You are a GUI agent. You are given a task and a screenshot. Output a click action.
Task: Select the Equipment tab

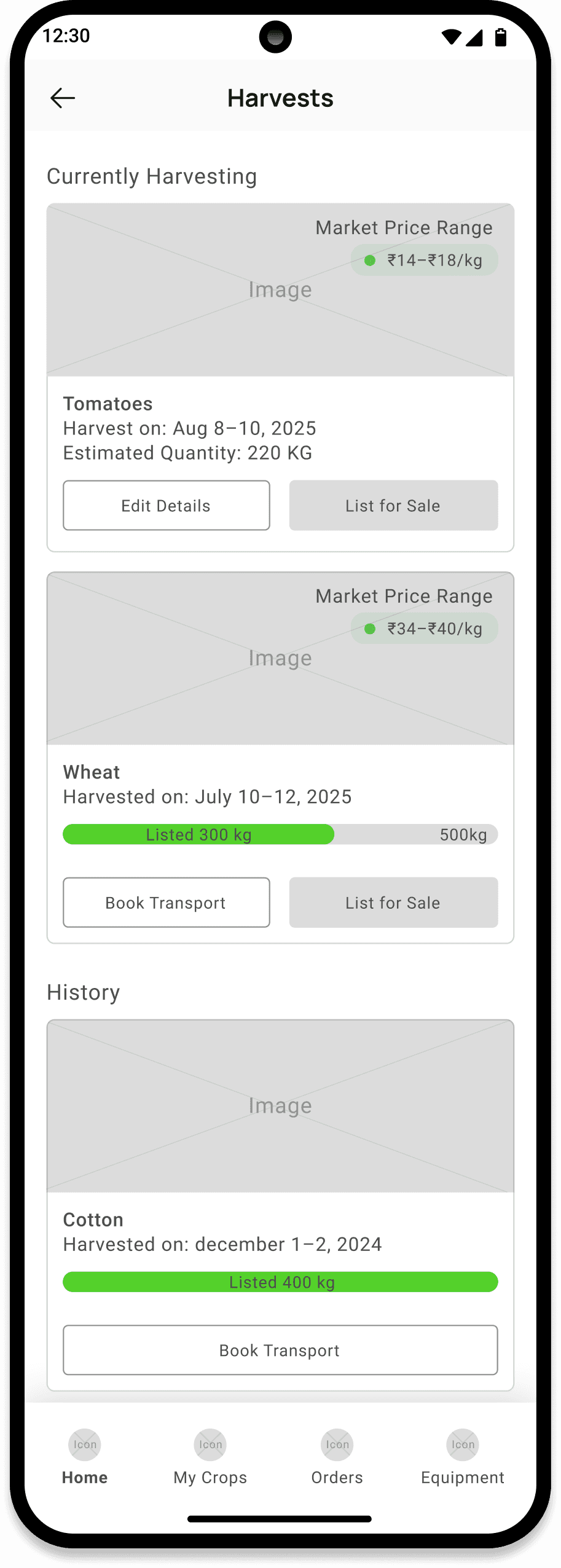click(x=463, y=1457)
